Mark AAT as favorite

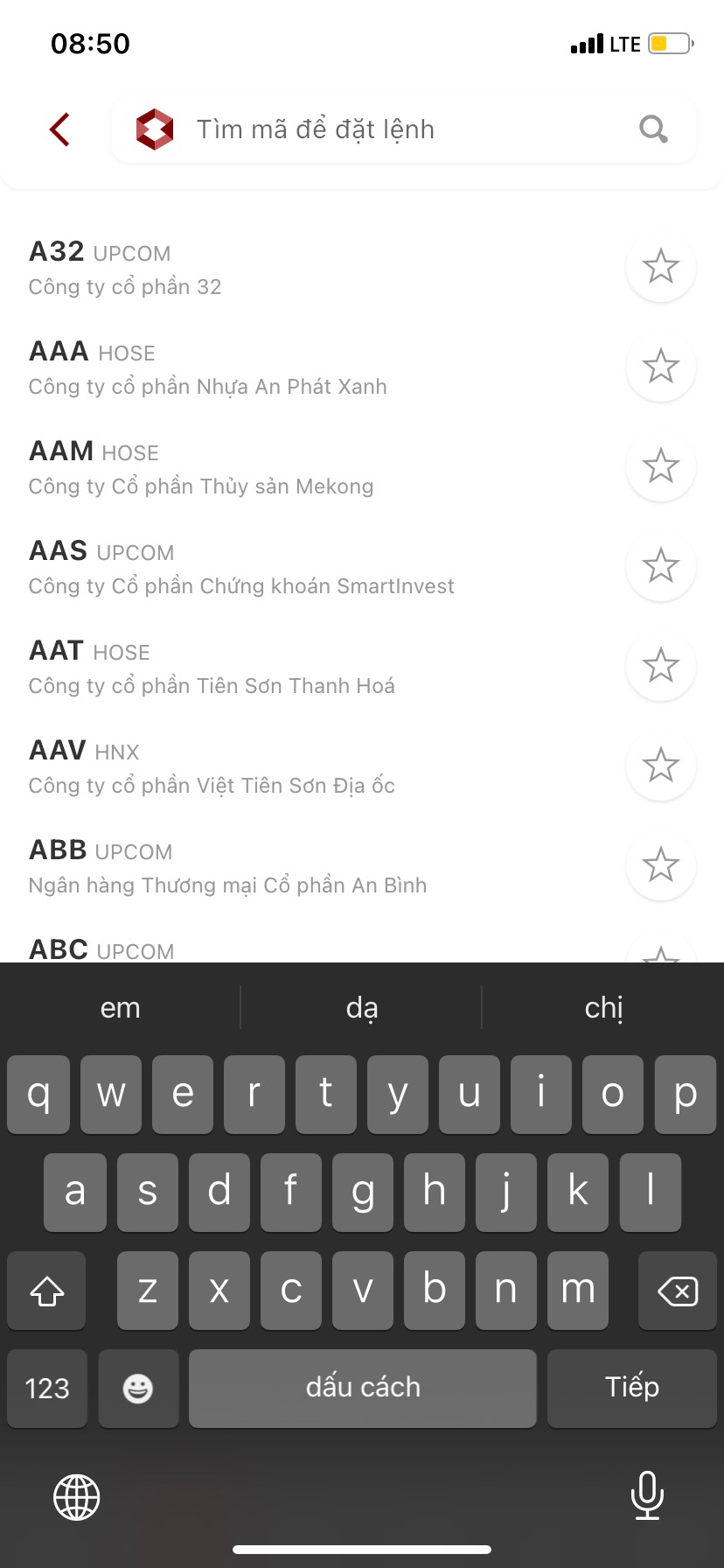pyautogui.click(x=661, y=666)
